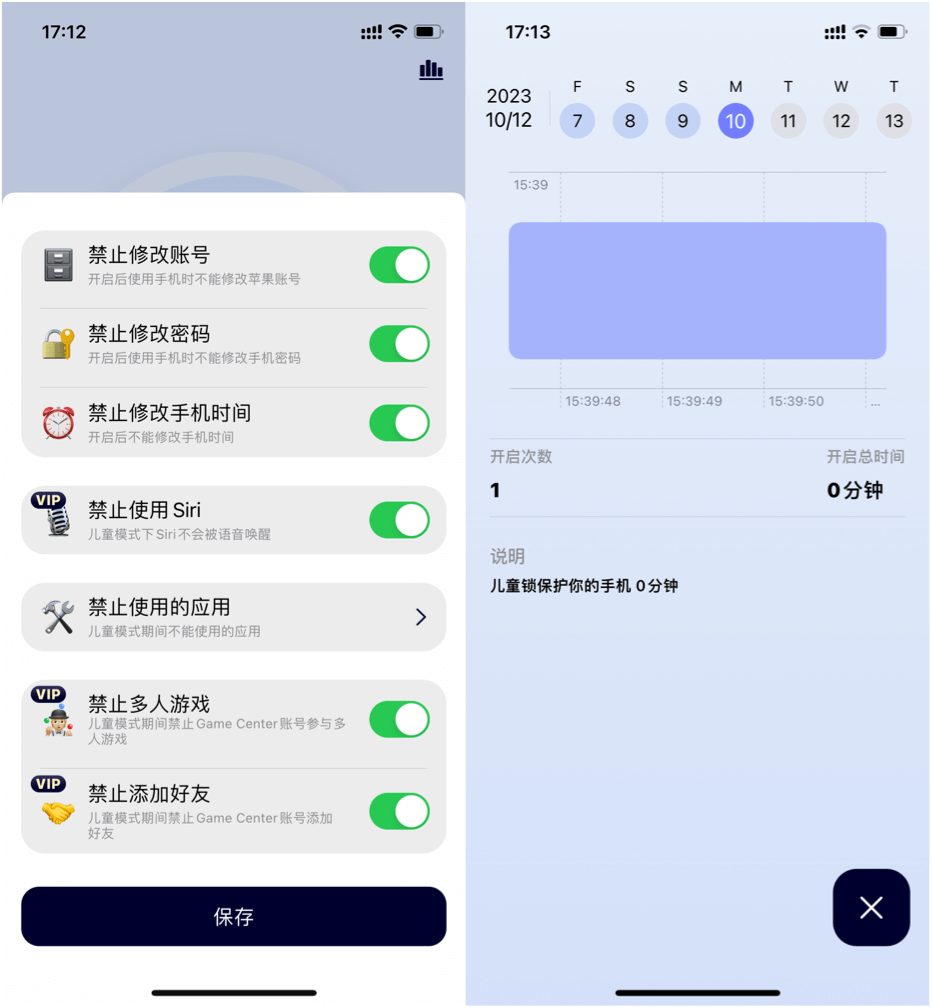Image resolution: width=932 pixels, height=1008 pixels.
Task: Disable the 禁止添加好友 toggle
Action: 399,811
